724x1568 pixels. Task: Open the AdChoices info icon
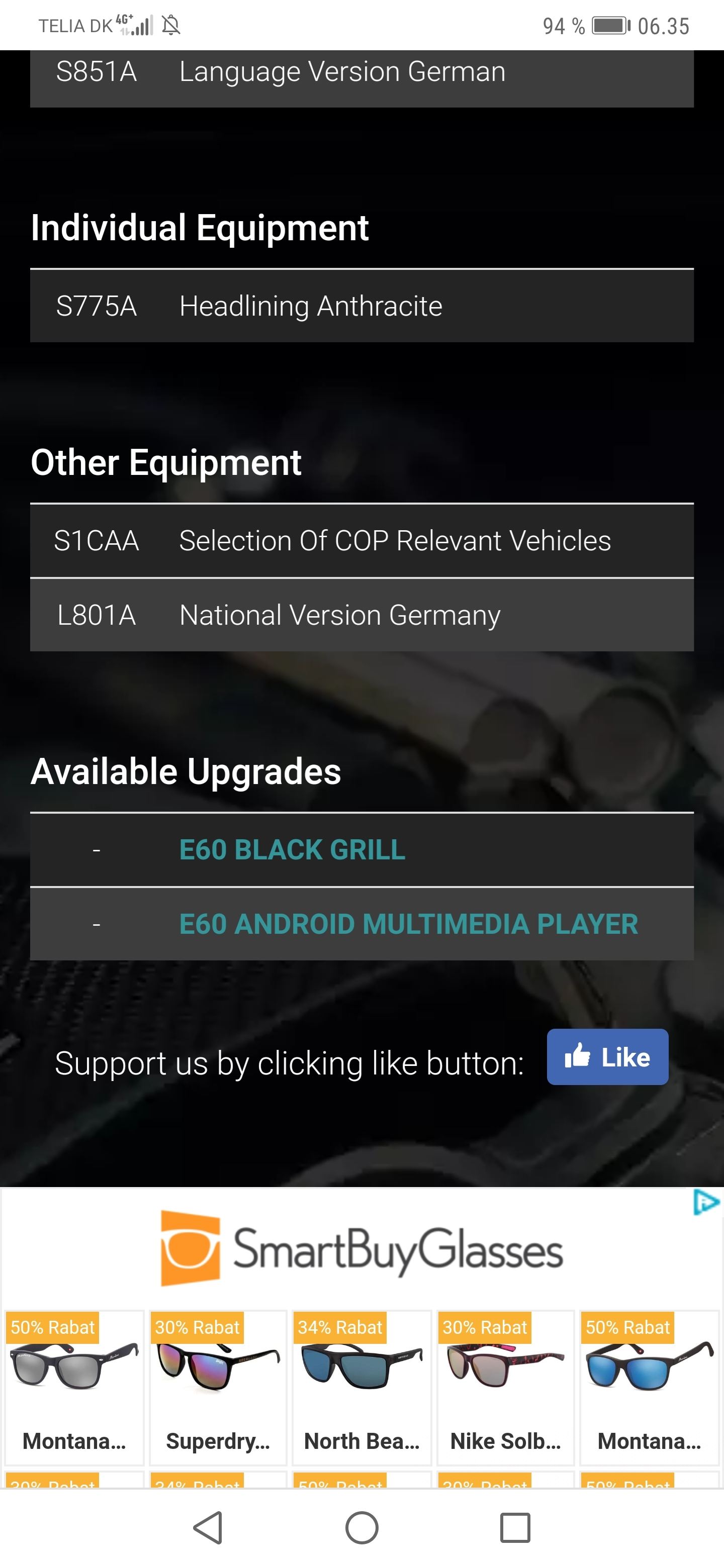(706, 1203)
